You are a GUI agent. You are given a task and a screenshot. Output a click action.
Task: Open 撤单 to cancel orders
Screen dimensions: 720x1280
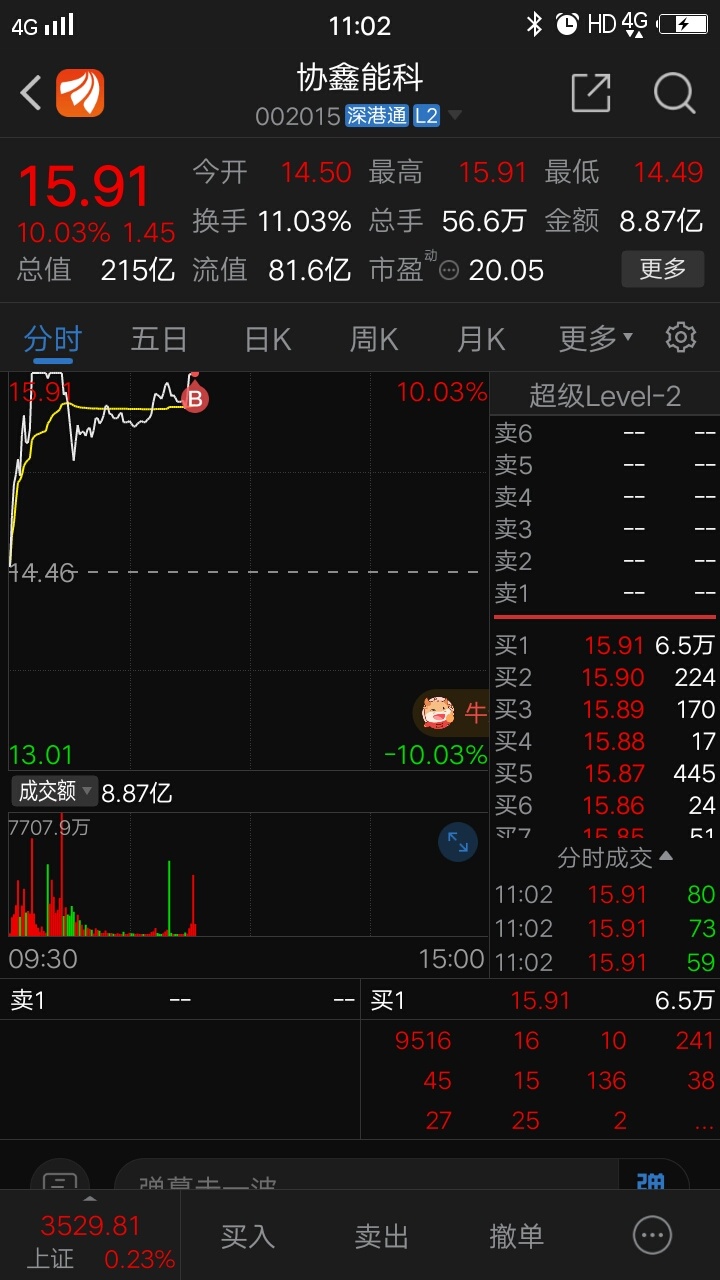click(x=516, y=1236)
